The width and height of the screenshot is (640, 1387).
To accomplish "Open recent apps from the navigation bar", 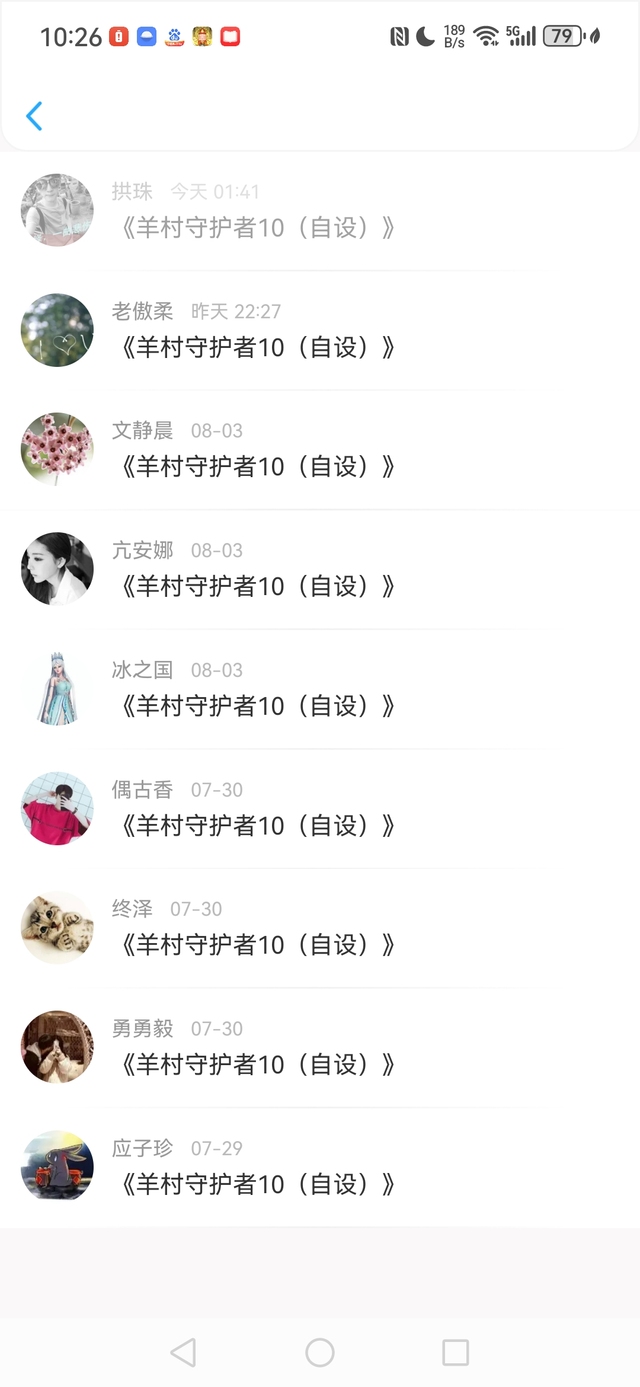I will (x=456, y=1353).
